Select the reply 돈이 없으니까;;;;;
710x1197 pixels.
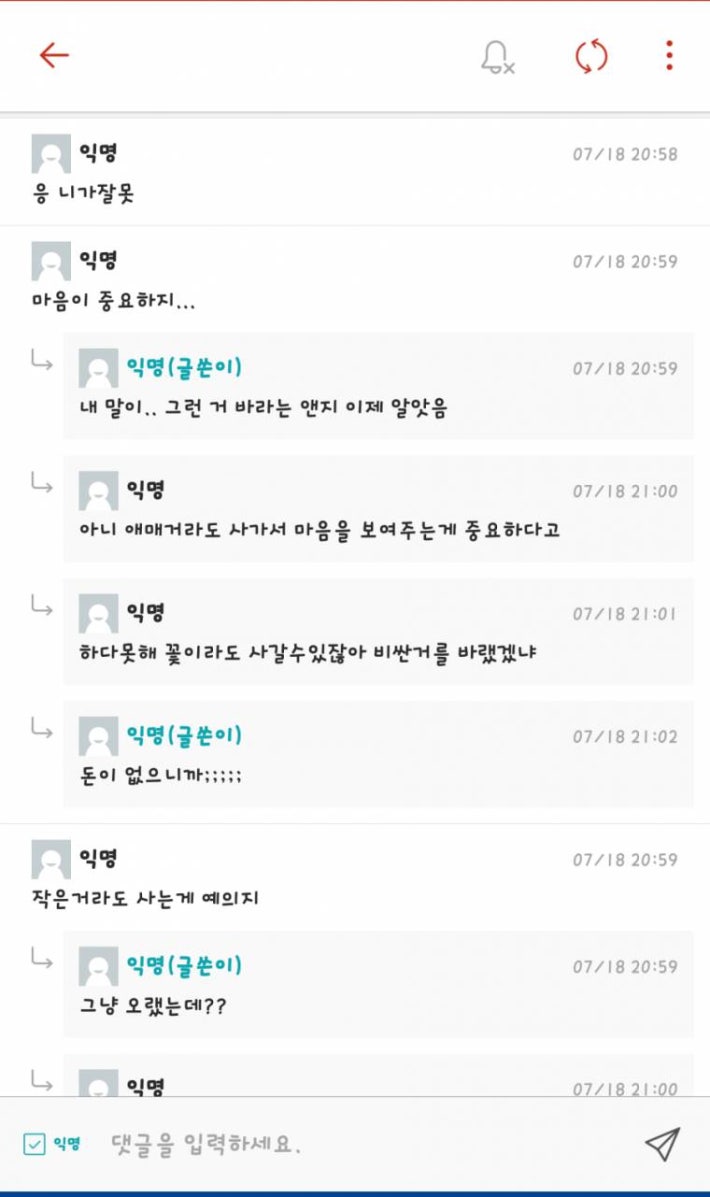[x=160, y=775]
